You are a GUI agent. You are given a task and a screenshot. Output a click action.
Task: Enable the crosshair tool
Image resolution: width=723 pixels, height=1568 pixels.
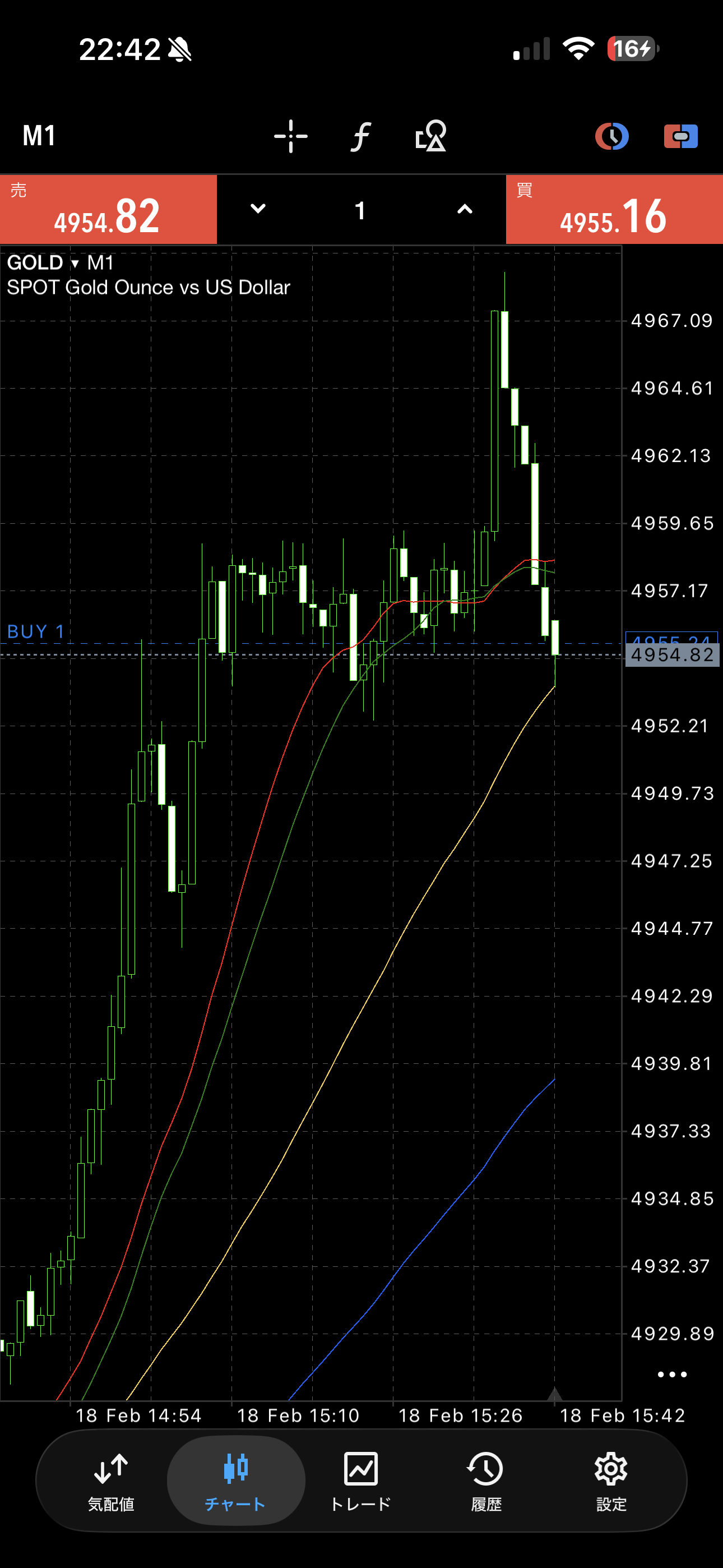point(290,136)
